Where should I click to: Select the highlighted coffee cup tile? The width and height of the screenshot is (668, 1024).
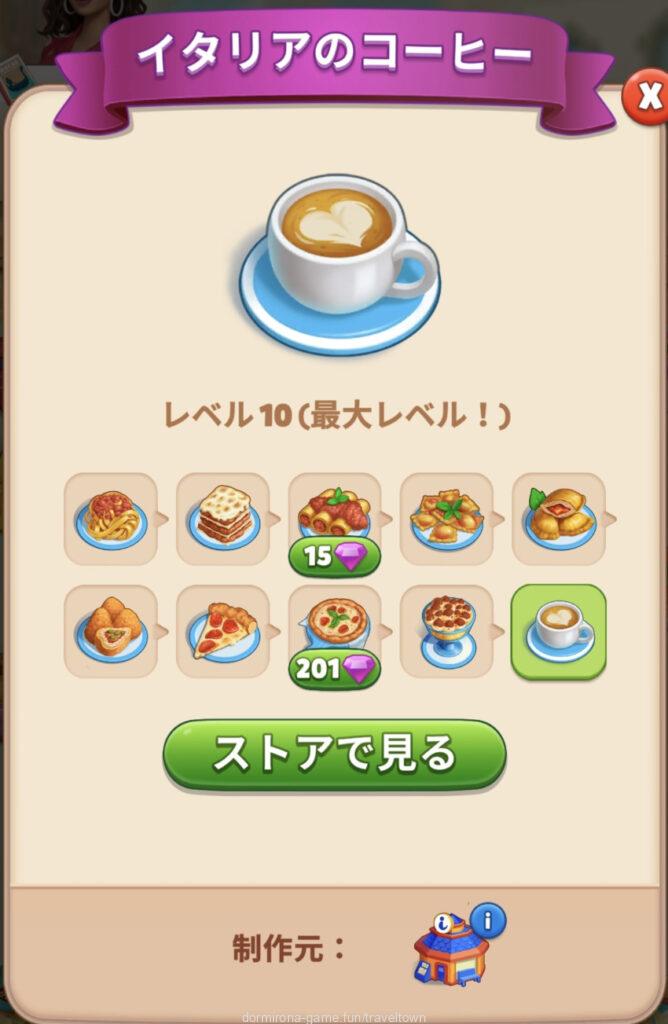click(558, 630)
